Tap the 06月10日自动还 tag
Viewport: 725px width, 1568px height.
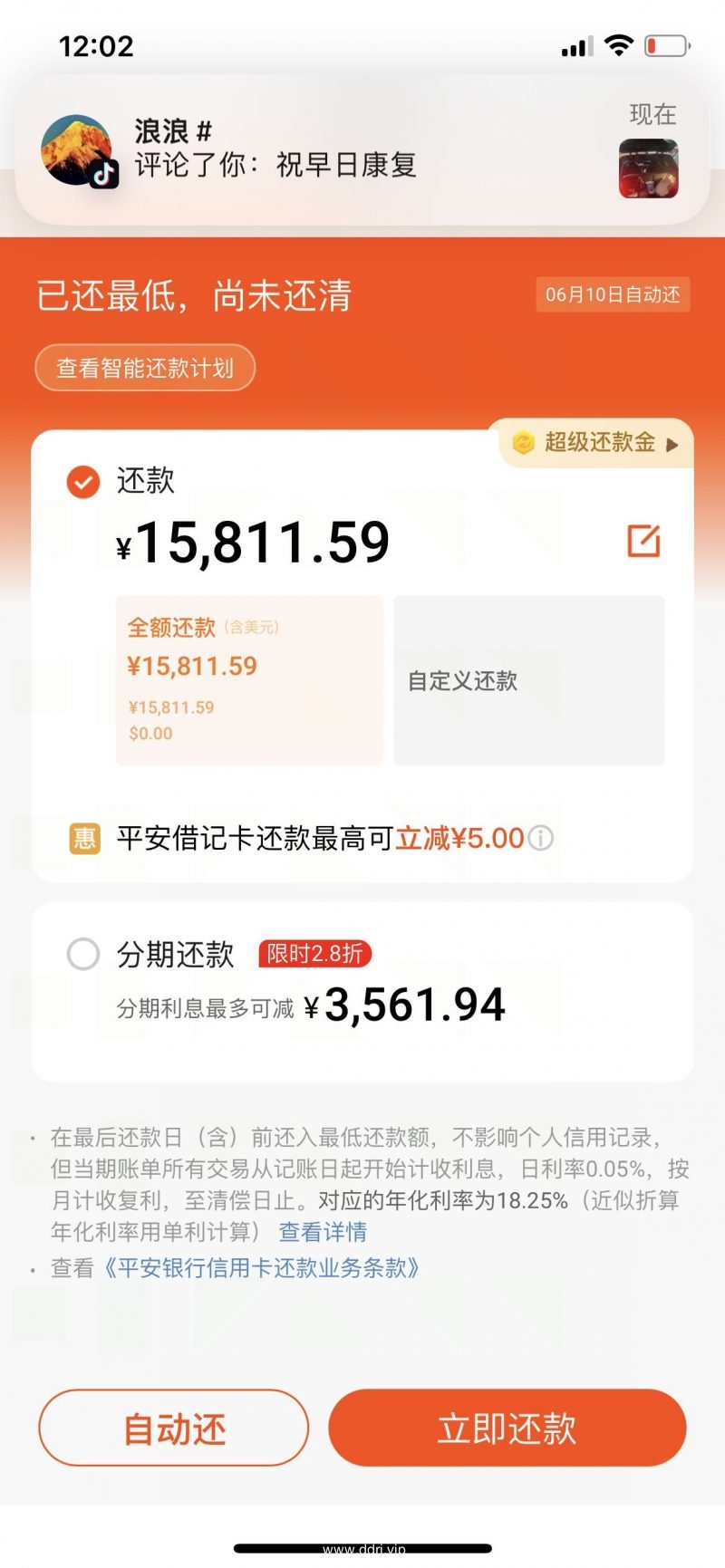pos(613,294)
